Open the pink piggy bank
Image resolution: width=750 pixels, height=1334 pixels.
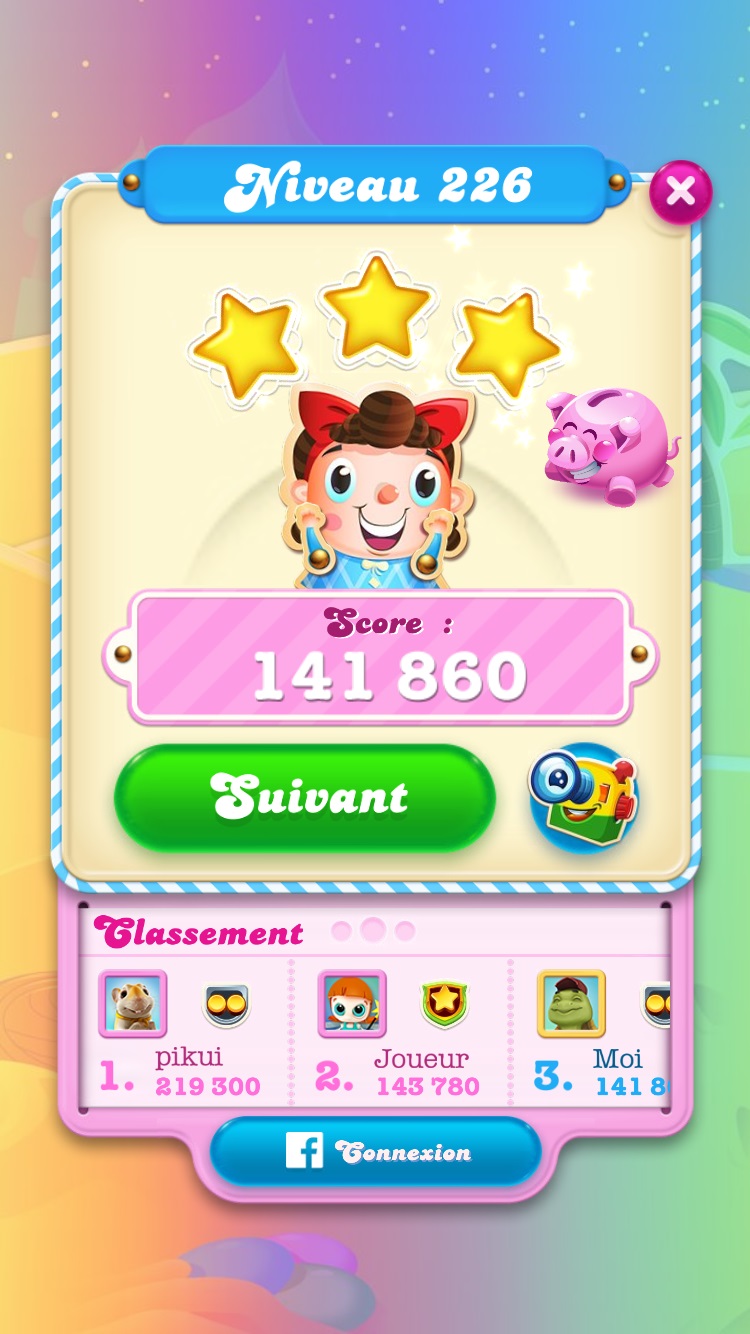(x=608, y=446)
